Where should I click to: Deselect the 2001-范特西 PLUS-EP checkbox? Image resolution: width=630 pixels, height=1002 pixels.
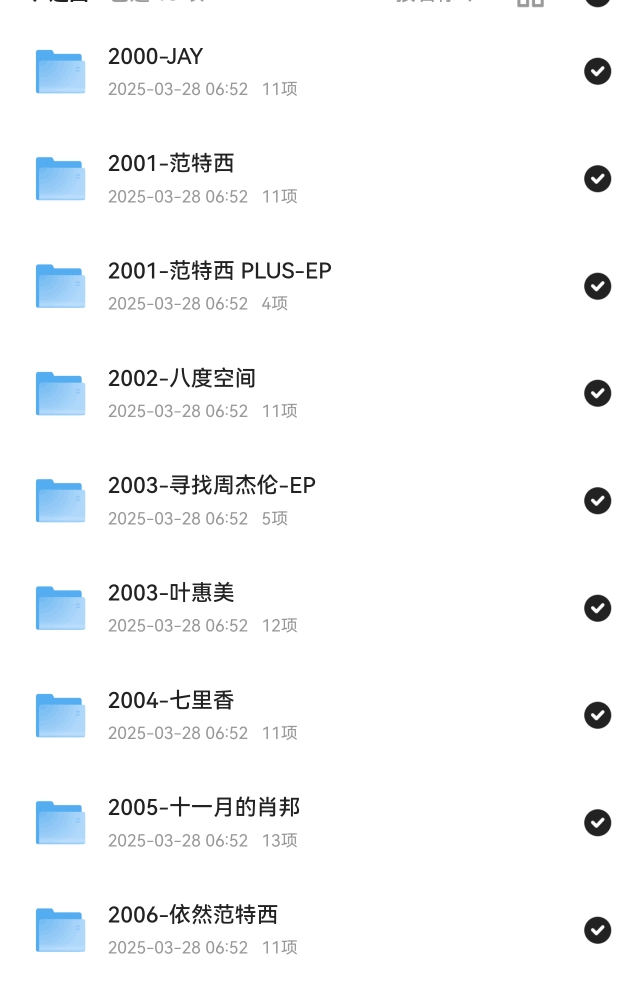point(597,286)
